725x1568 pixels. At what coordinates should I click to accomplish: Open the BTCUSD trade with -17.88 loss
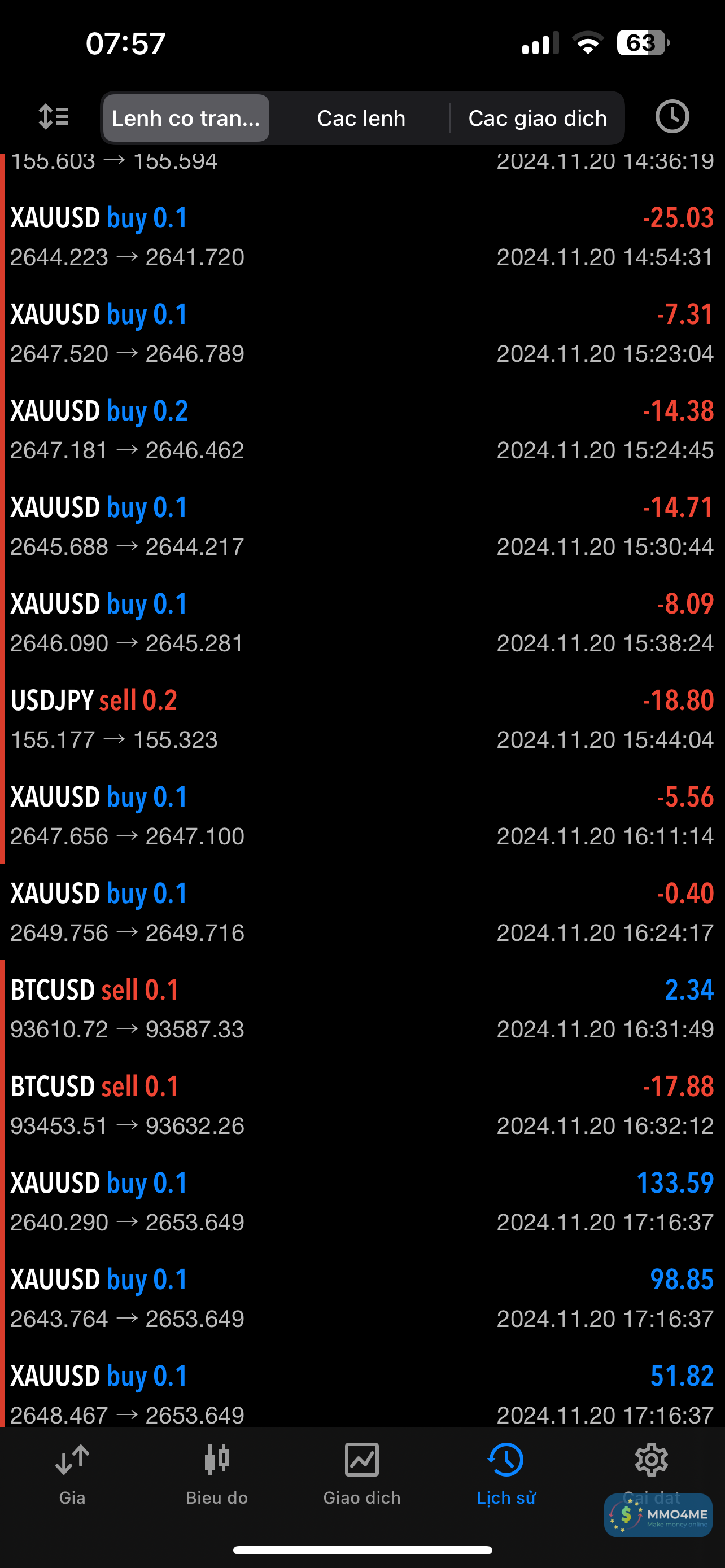click(x=362, y=1105)
